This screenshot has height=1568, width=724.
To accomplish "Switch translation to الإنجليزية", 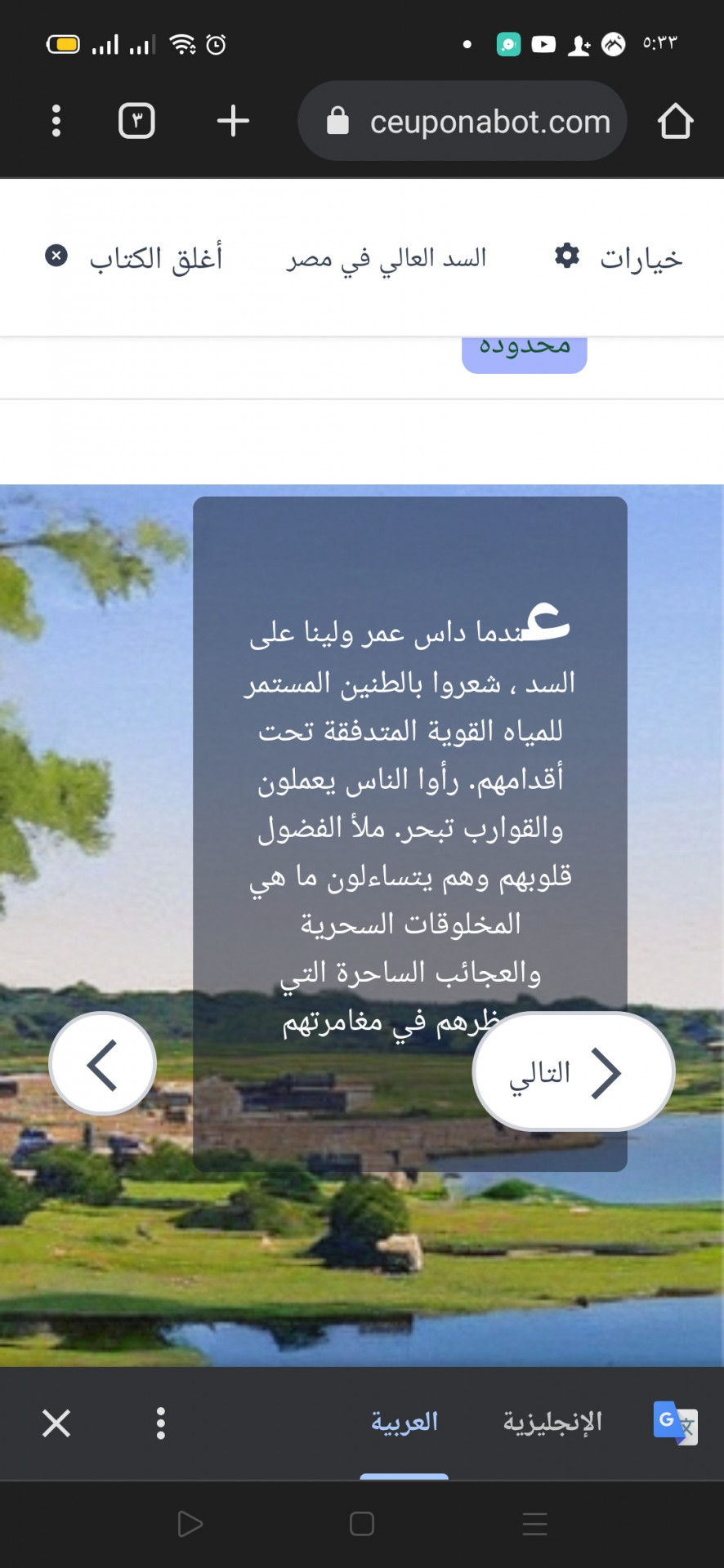I will pyautogui.click(x=552, y=1422).
